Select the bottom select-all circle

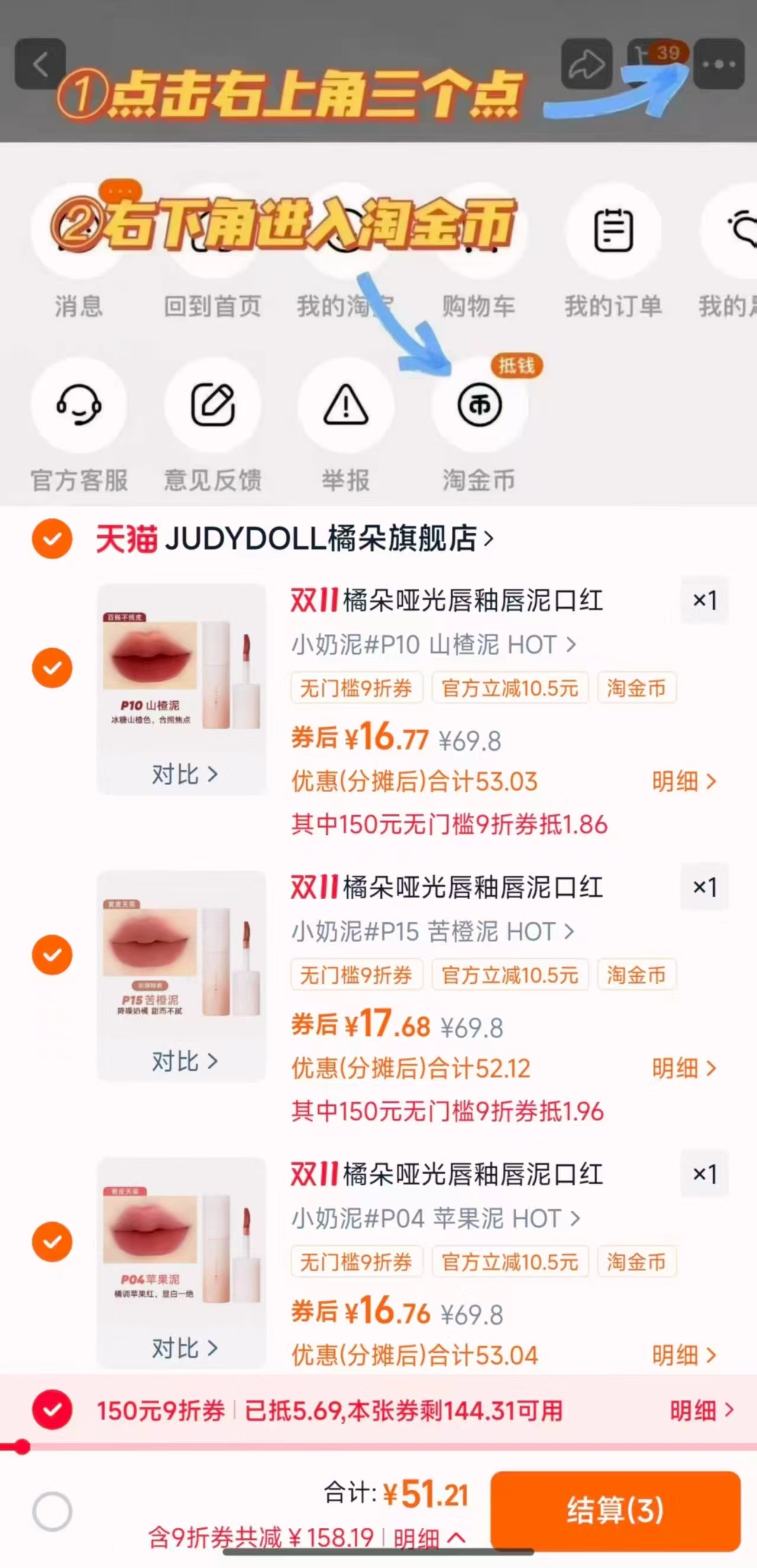click(52, 1511)
